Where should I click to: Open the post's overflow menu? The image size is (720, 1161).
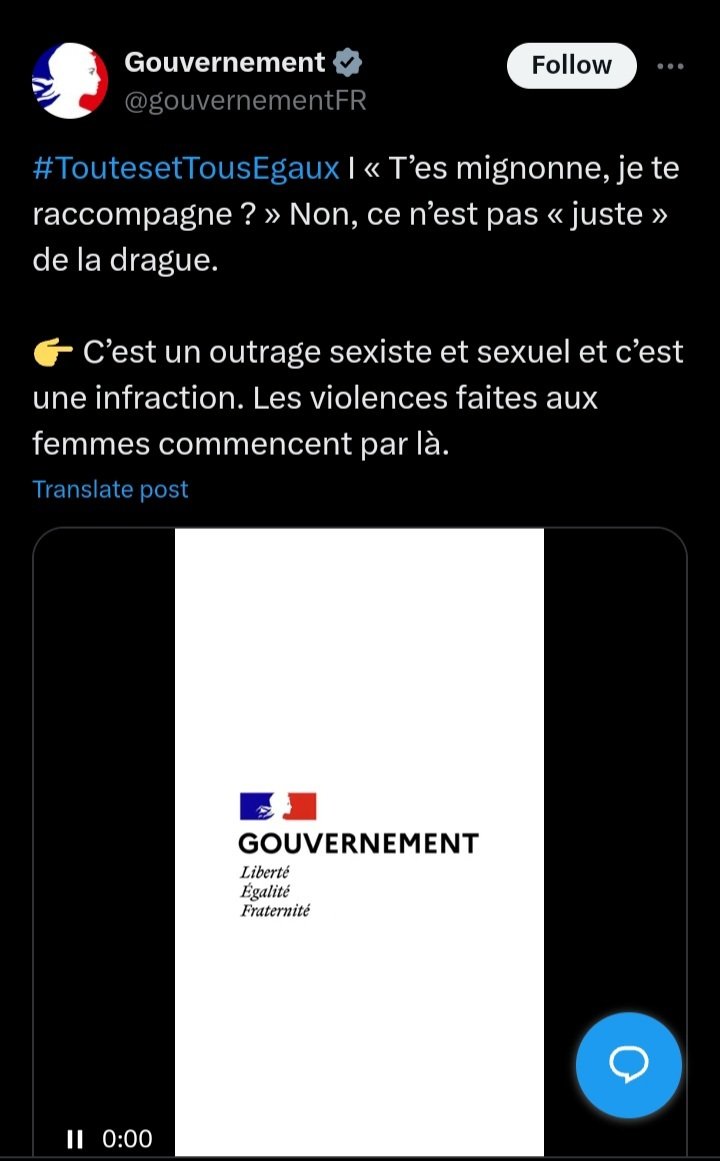pyautogui.click(x=670, y=66)
